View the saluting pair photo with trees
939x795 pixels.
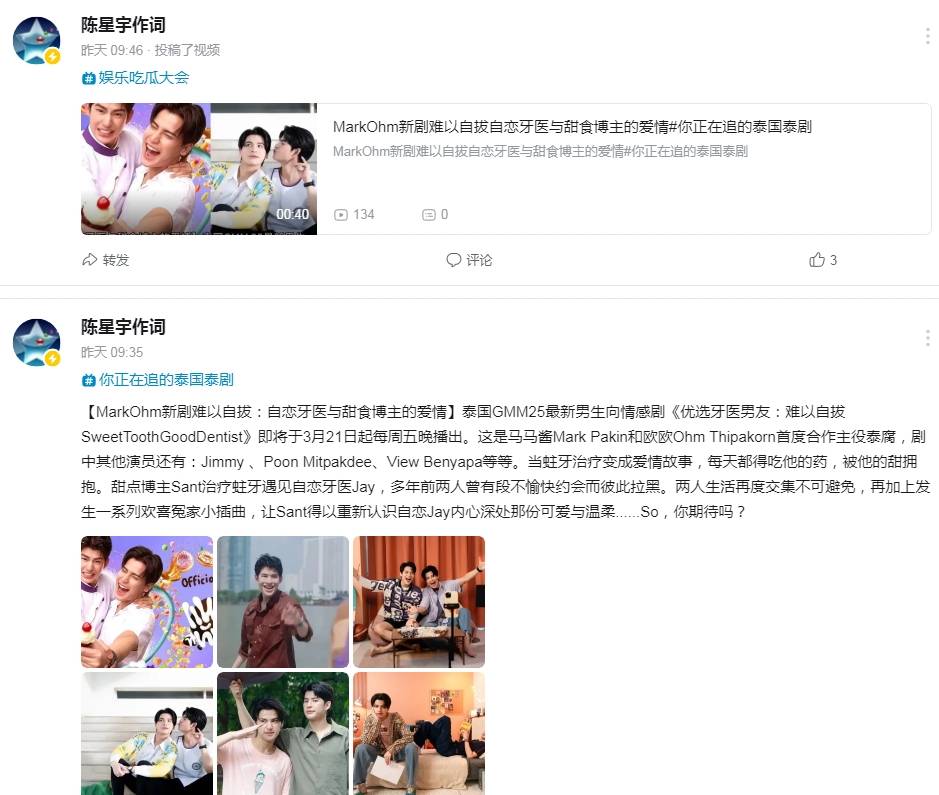tap(283, 734)
